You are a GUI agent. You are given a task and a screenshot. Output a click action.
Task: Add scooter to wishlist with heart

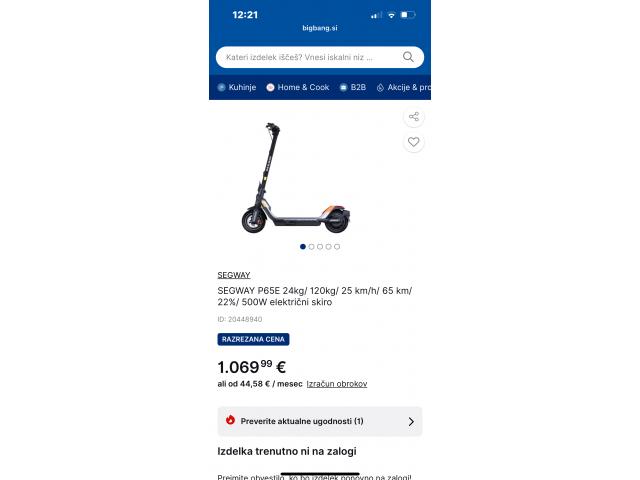(414, 142)
